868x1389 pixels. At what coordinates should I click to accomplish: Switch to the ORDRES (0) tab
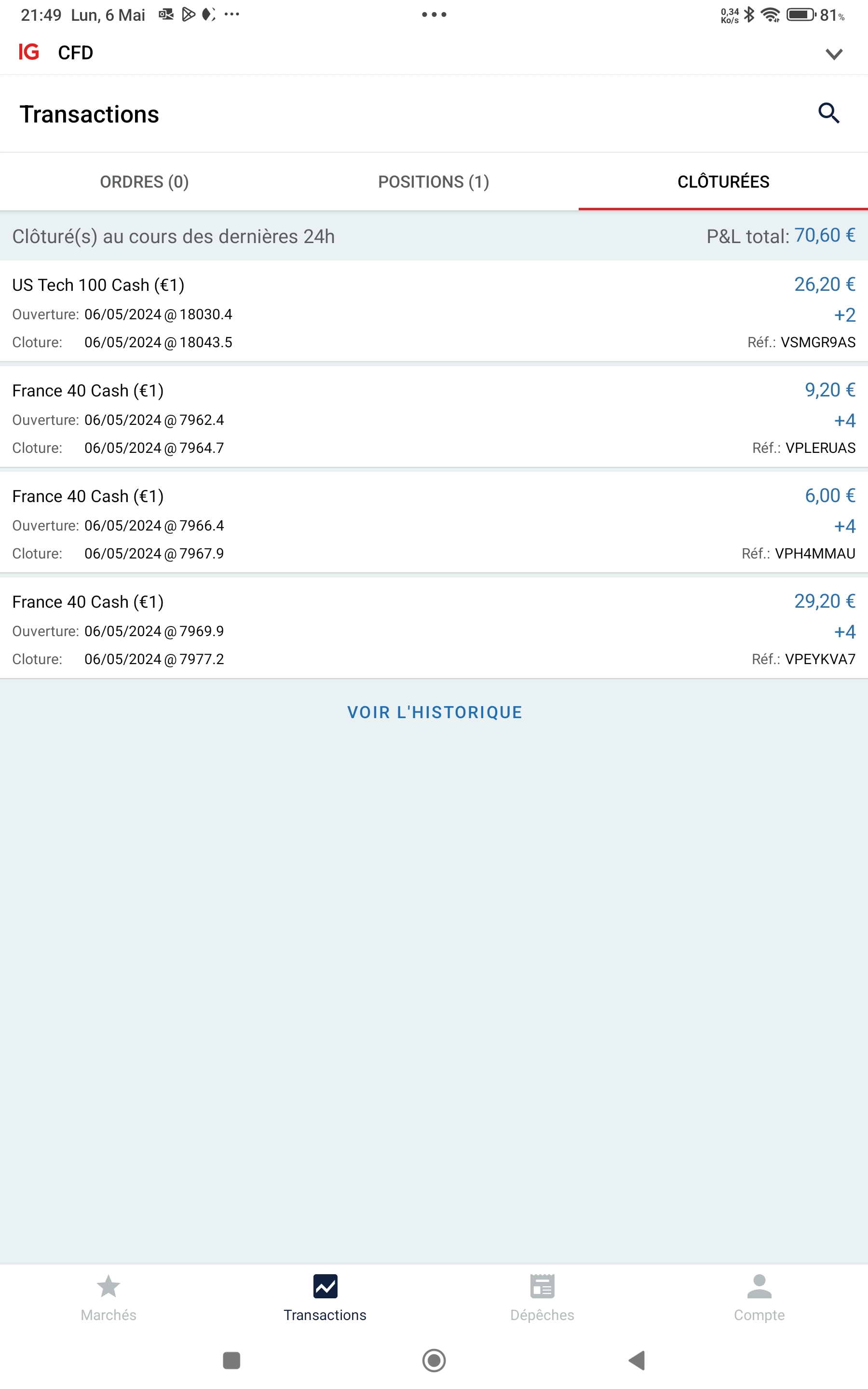[x=144, y=182]
